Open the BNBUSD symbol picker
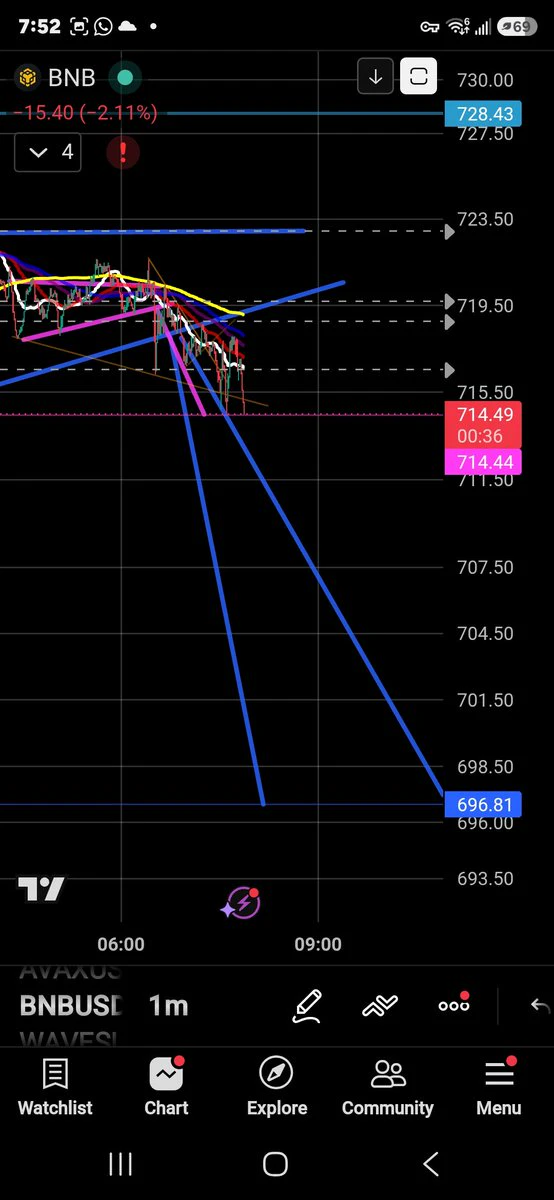 [x=70, y=1005]
